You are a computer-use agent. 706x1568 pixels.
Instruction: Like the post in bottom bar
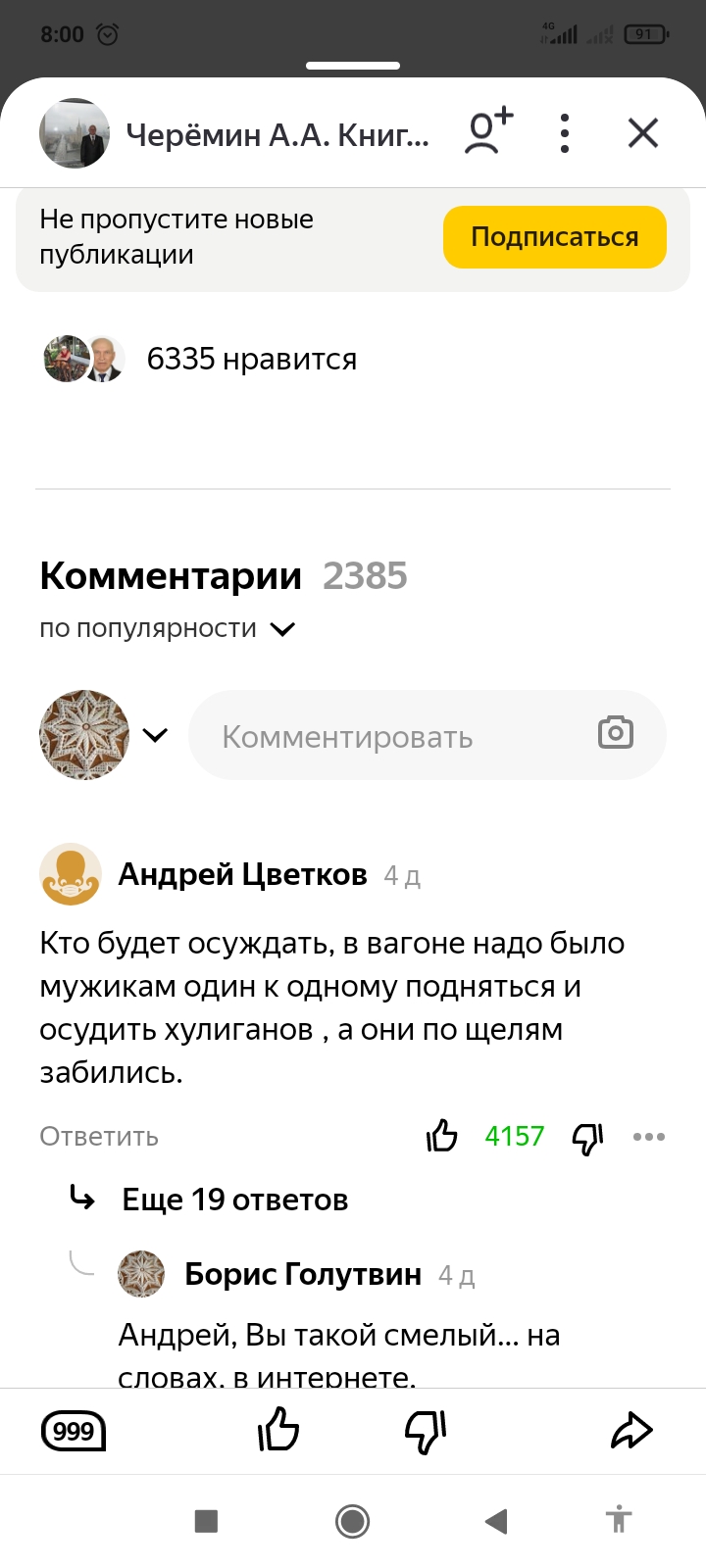coord(278,1430)
